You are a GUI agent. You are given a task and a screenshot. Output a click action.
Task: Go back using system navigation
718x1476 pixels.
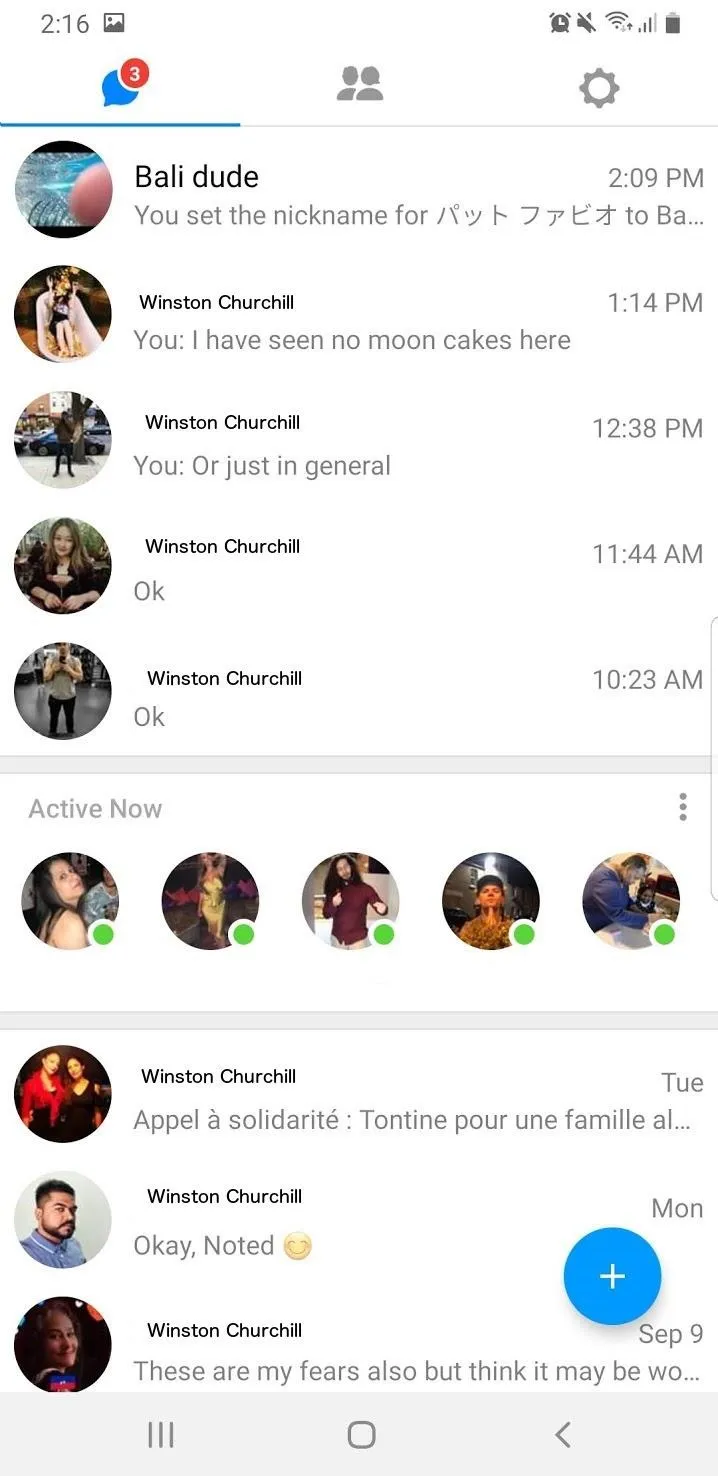point(562,1435)
